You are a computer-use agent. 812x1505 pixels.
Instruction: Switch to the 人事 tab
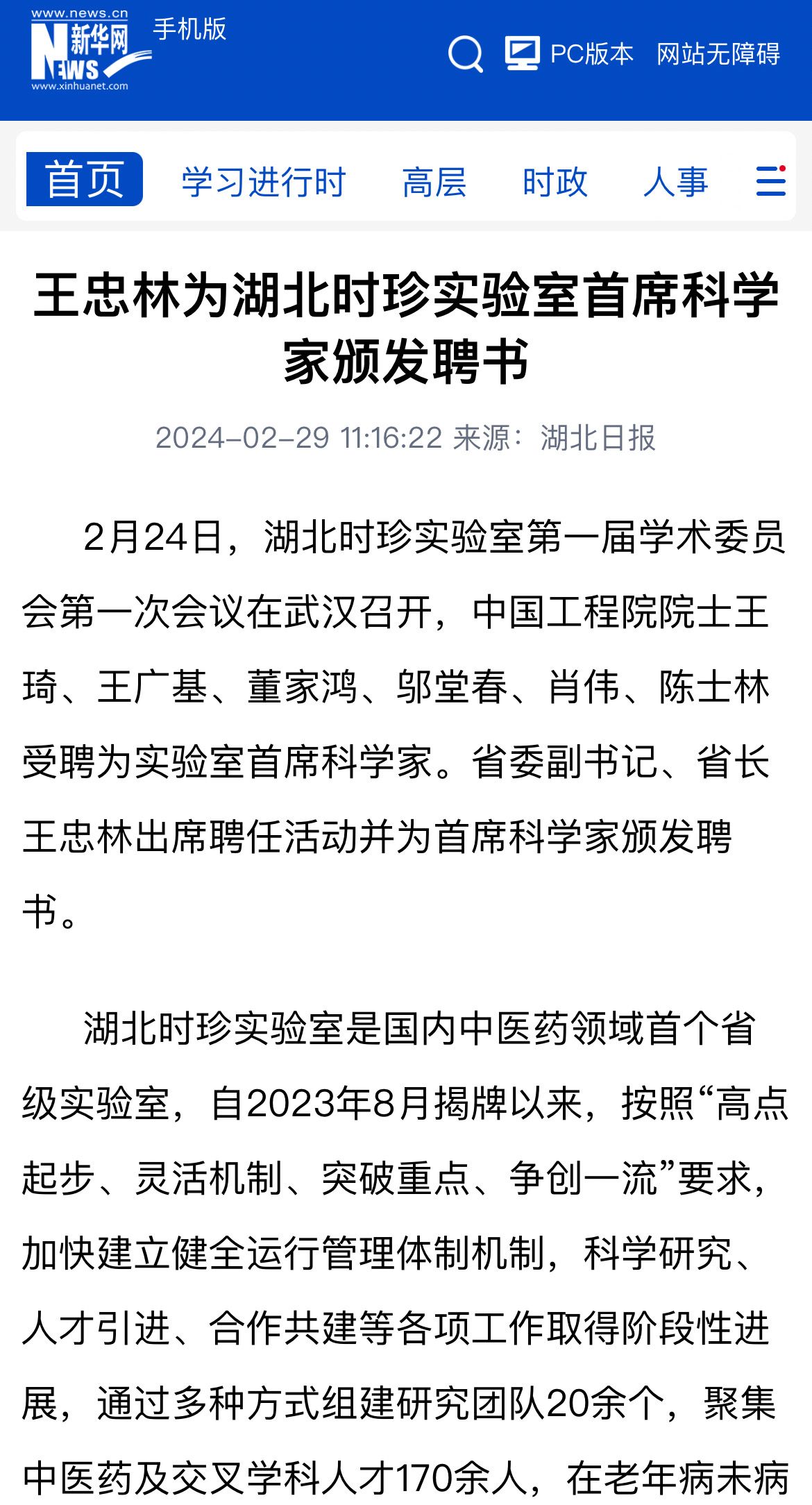coord(676,182)
